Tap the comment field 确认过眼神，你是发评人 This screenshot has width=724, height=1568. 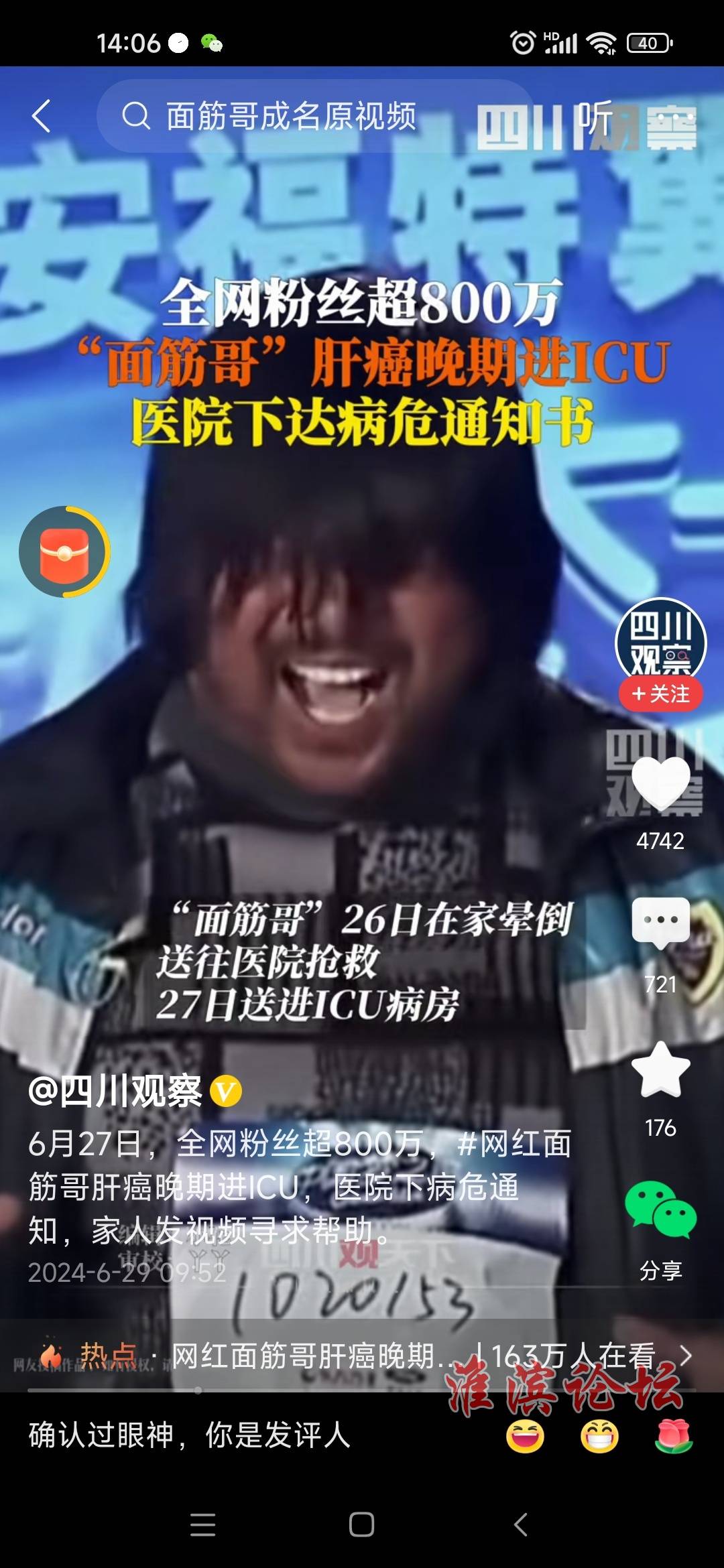pos(190,1435)
